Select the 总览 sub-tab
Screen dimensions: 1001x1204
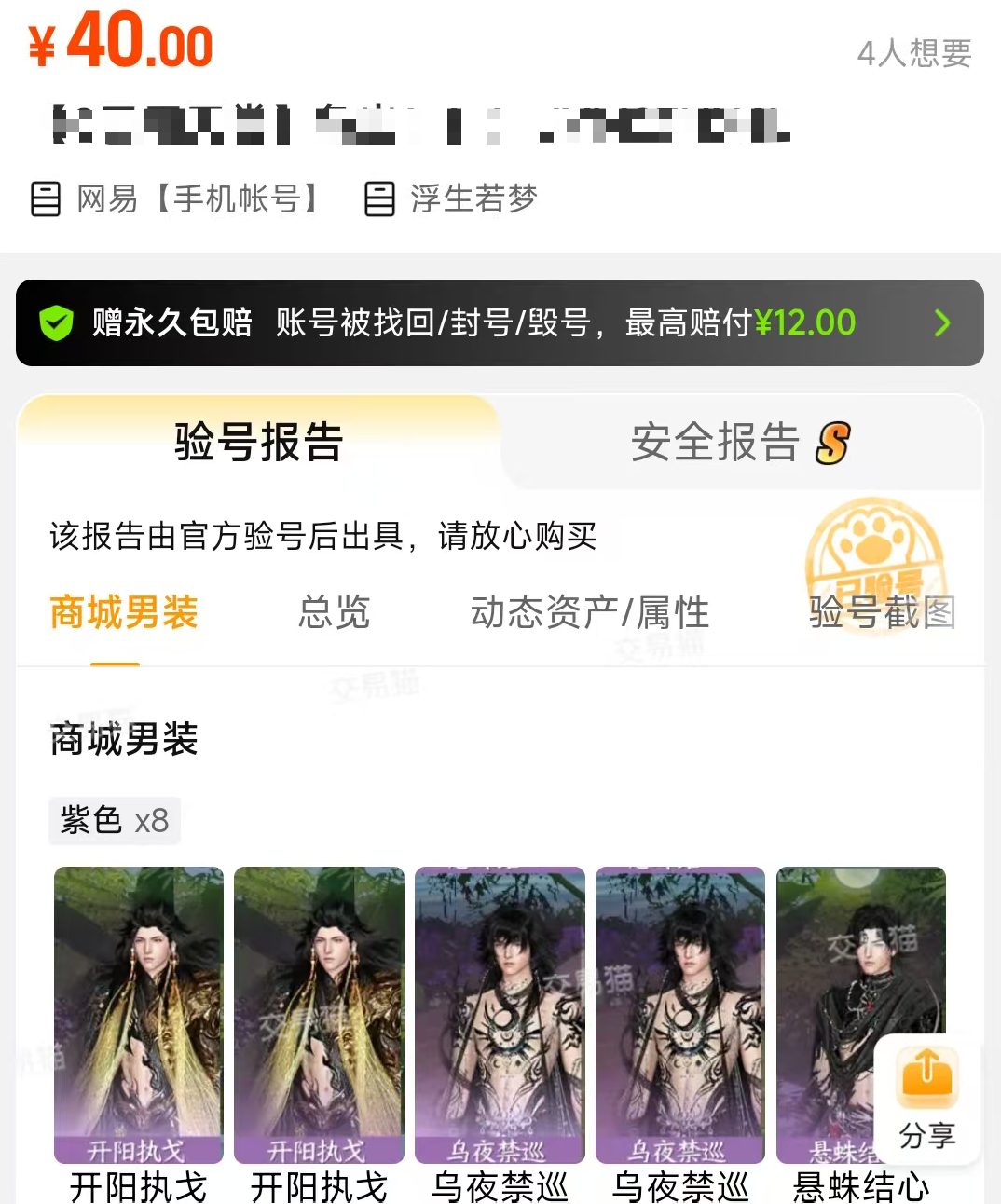pyautogui.click(x=334, y=613)
